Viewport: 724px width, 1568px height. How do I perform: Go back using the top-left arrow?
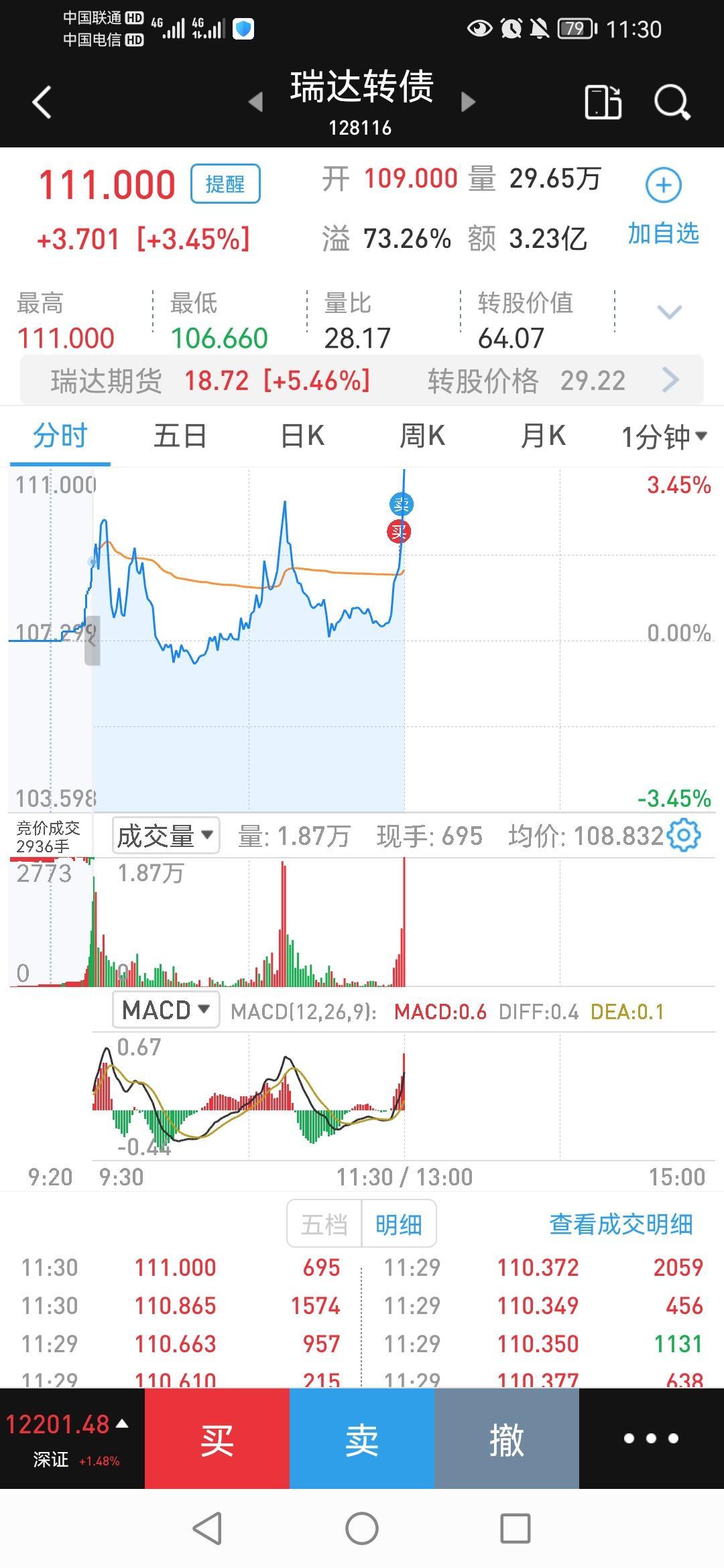pos(42,103)
